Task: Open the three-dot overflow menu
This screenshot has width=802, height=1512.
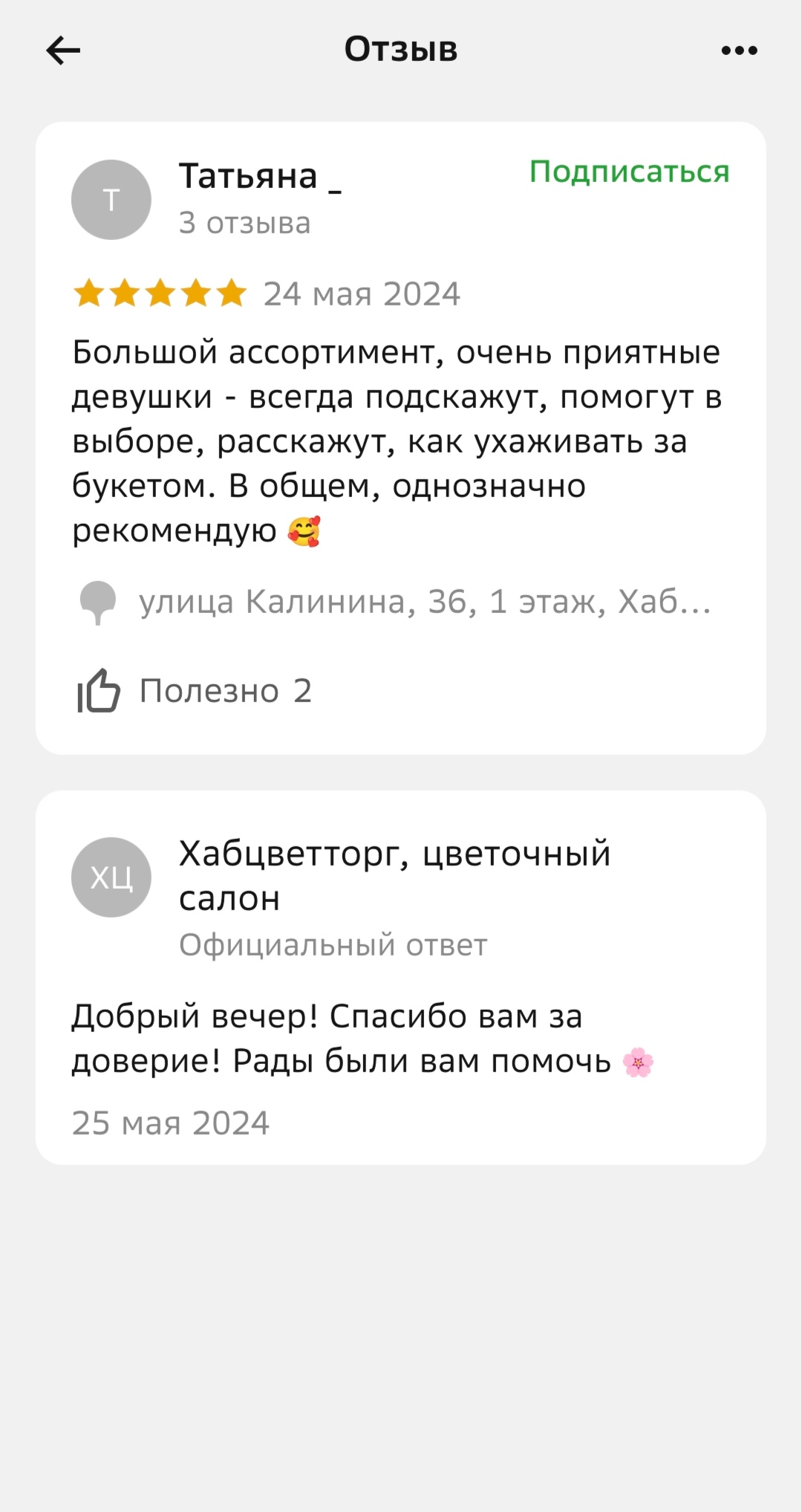Action: (739, 51)
